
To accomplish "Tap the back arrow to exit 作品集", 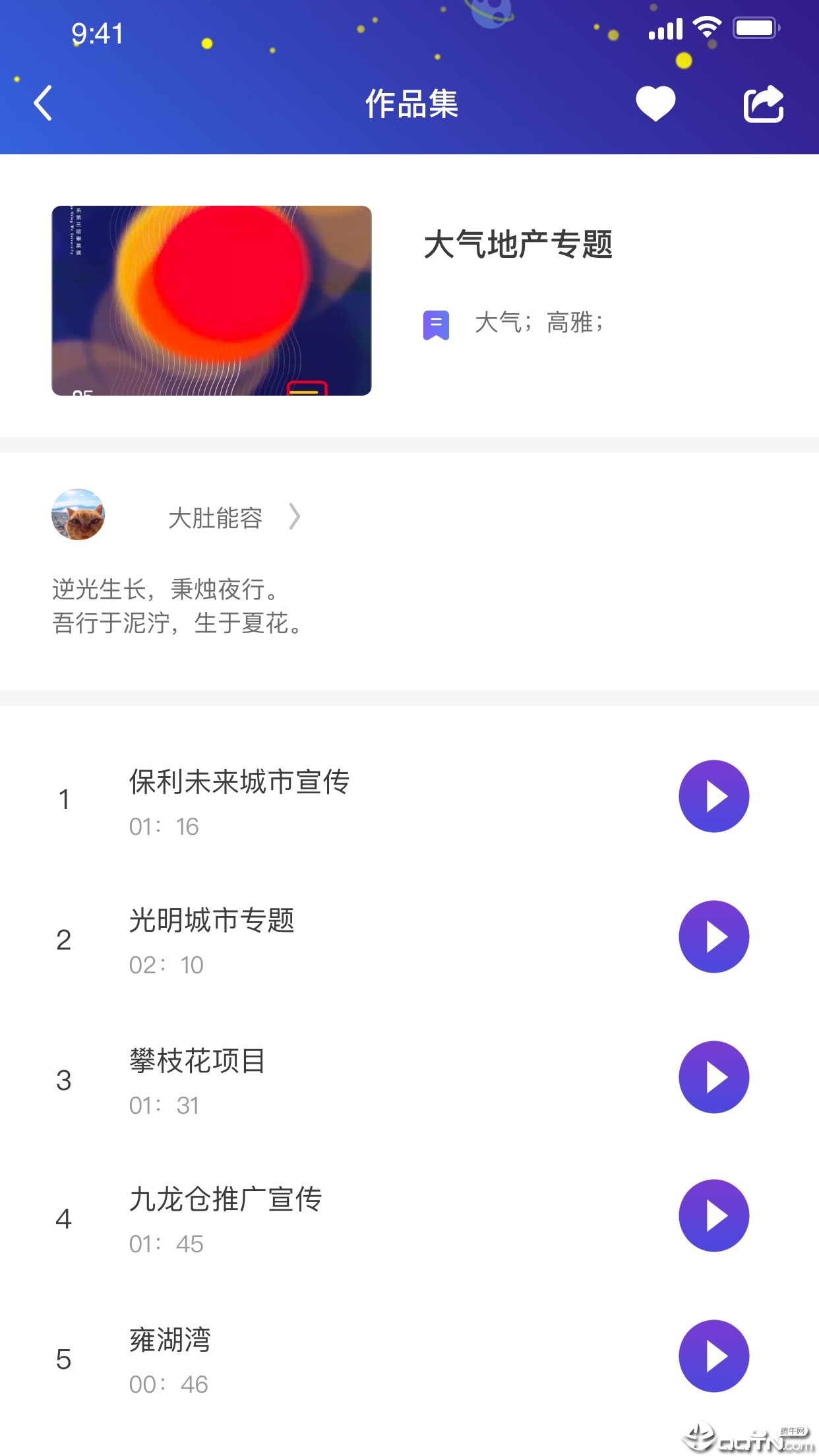I will tap(42, 104).
